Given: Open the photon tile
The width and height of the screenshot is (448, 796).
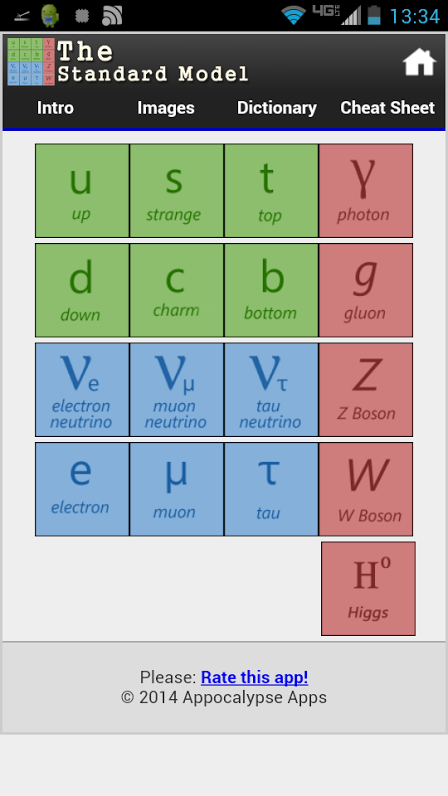Looking at the screenshot, I should [366, 190].
